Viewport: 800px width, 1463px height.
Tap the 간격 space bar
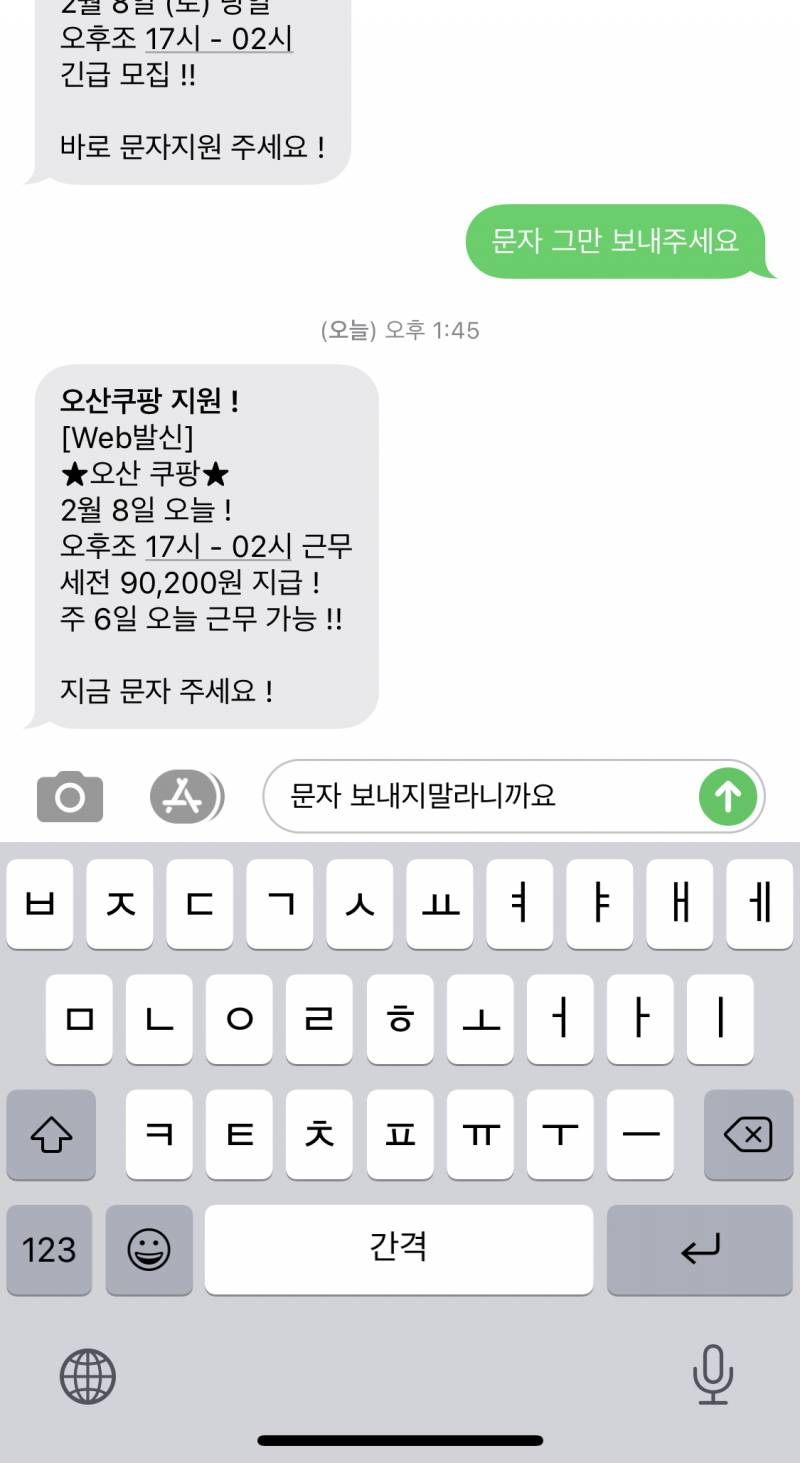pos(398,1250)
